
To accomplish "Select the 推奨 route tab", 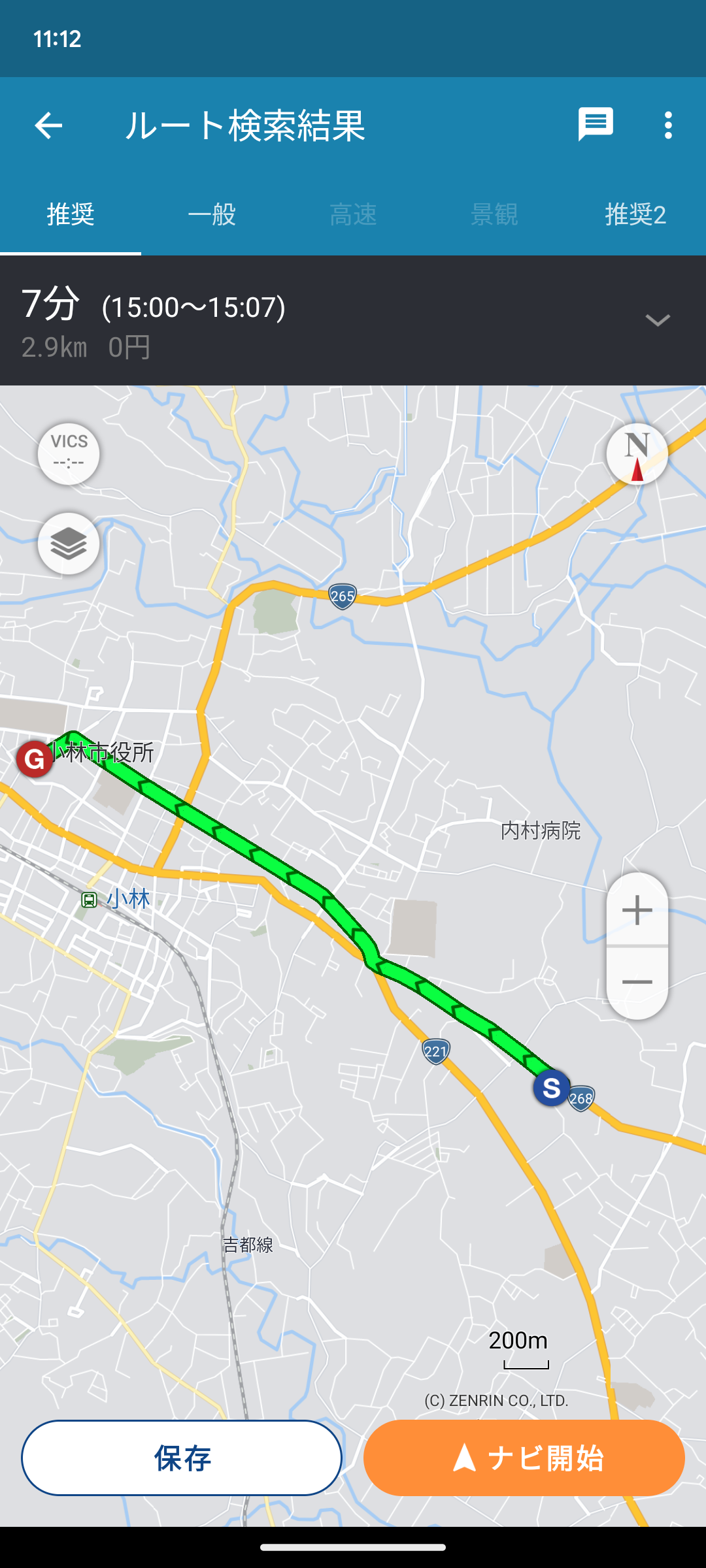I will pyautogui.click(x=71, y=214).
